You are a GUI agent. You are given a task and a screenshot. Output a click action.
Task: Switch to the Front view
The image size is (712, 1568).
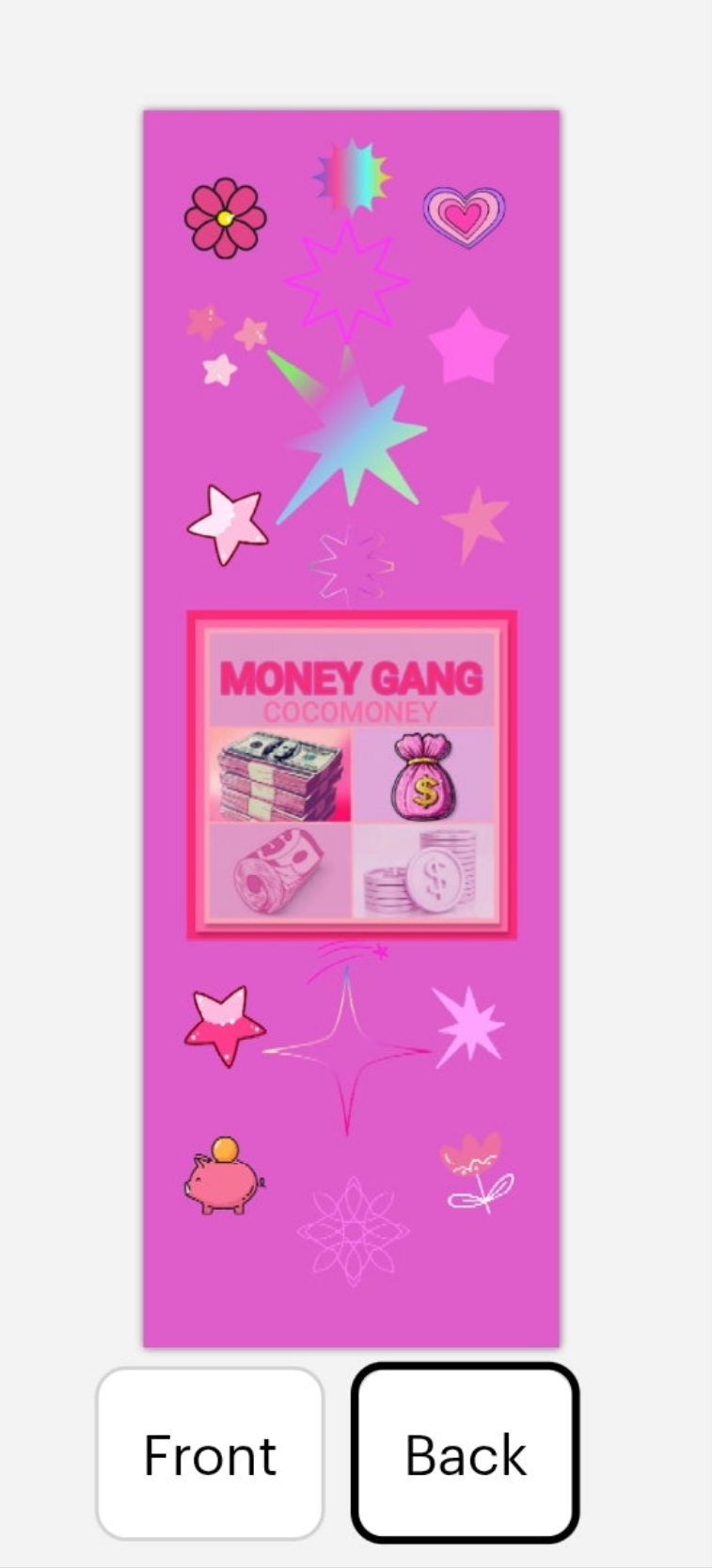click(x=210, y=1454)
